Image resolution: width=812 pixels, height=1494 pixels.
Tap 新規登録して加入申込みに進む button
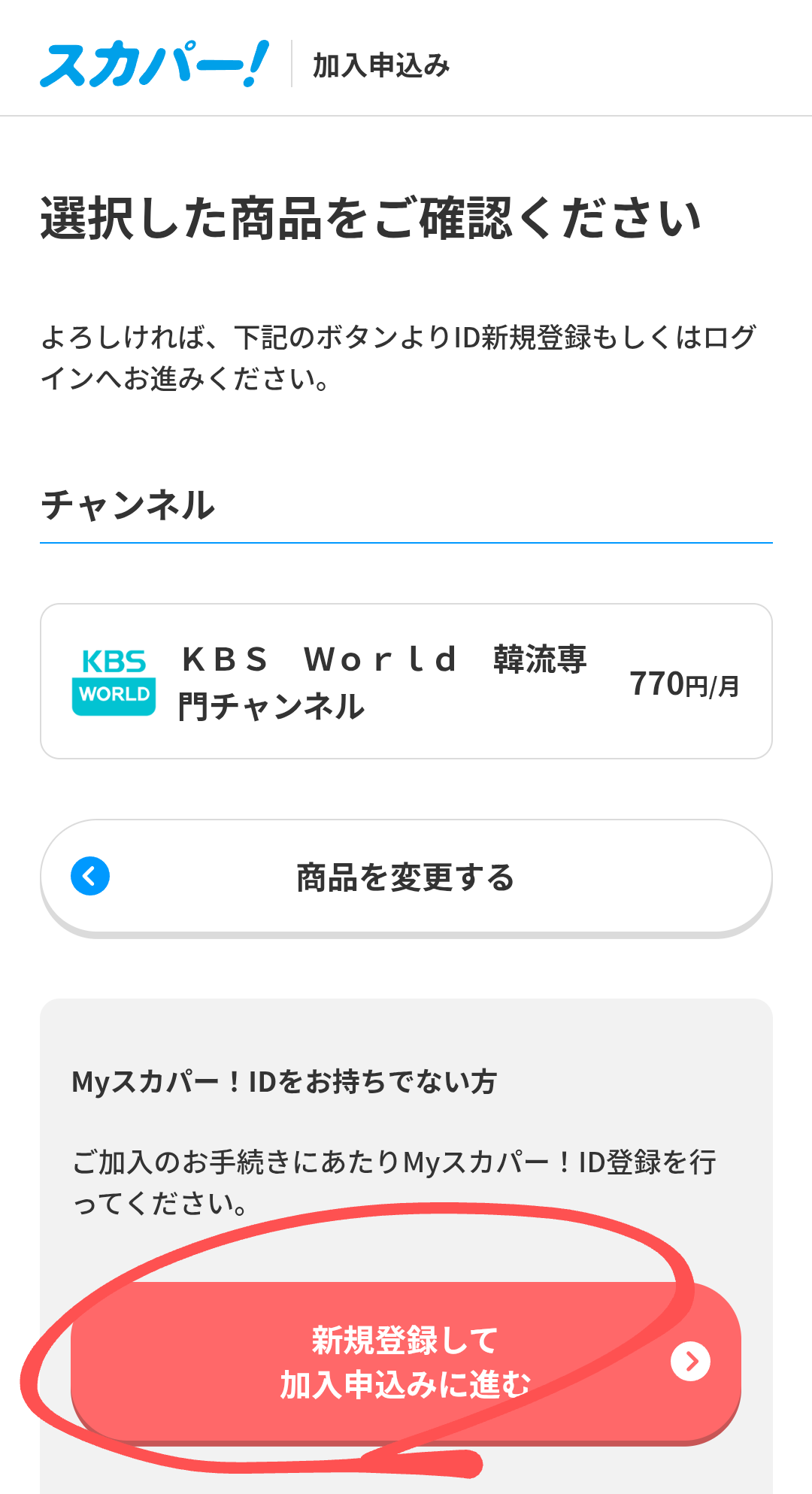point(406,1362)
